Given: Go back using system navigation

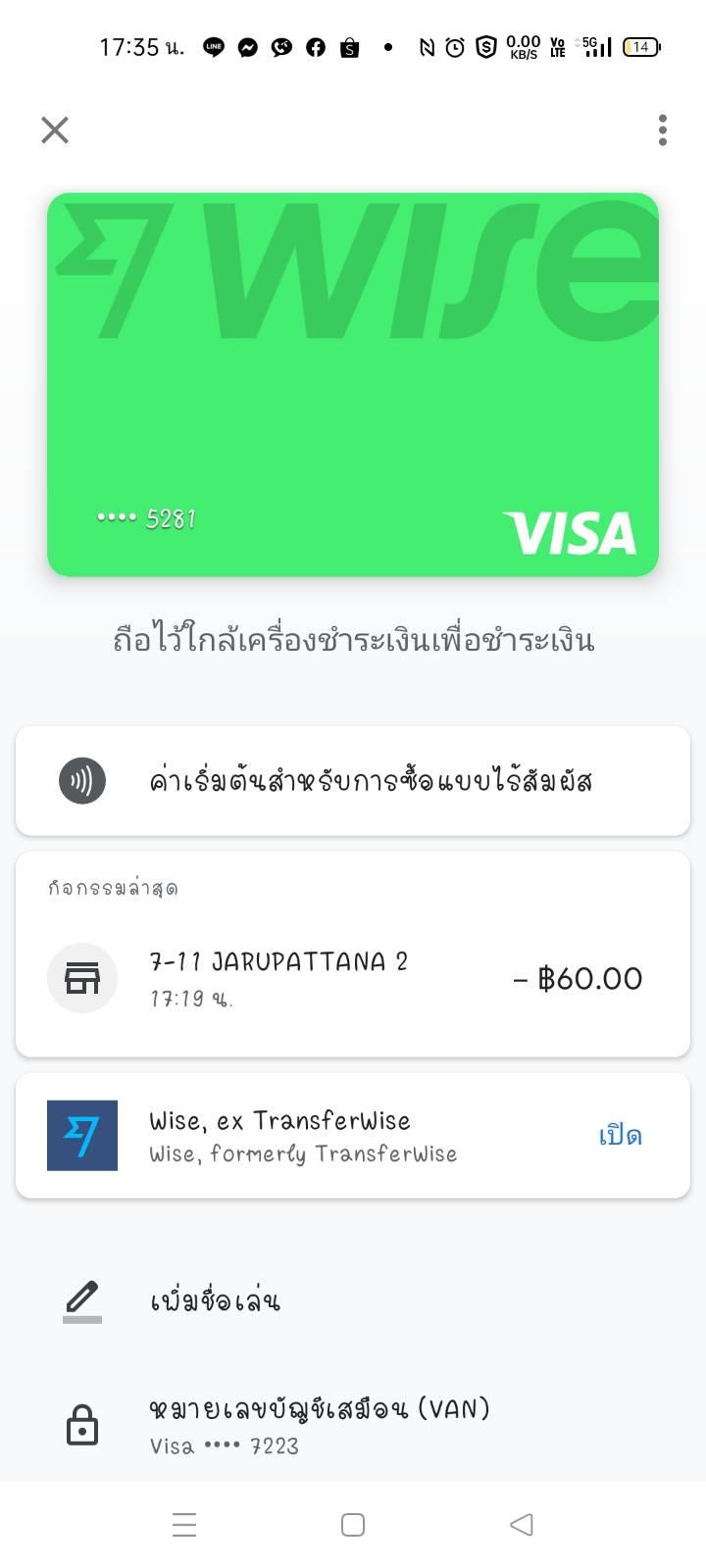Looking at the screenshot, I should pyautogui.click(x=522, y=1524).
